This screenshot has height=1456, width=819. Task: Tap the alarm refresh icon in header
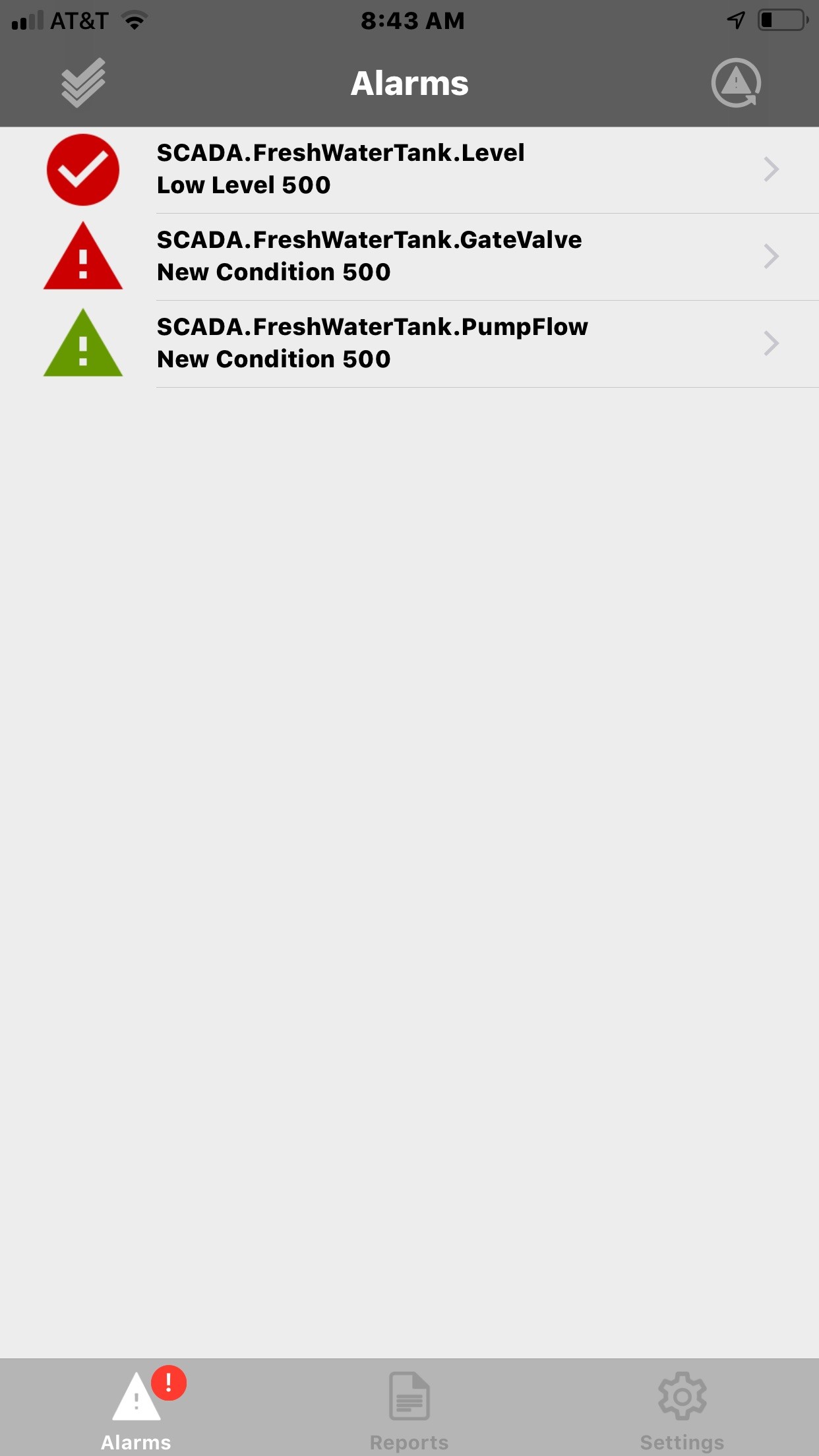click(736, 83)
